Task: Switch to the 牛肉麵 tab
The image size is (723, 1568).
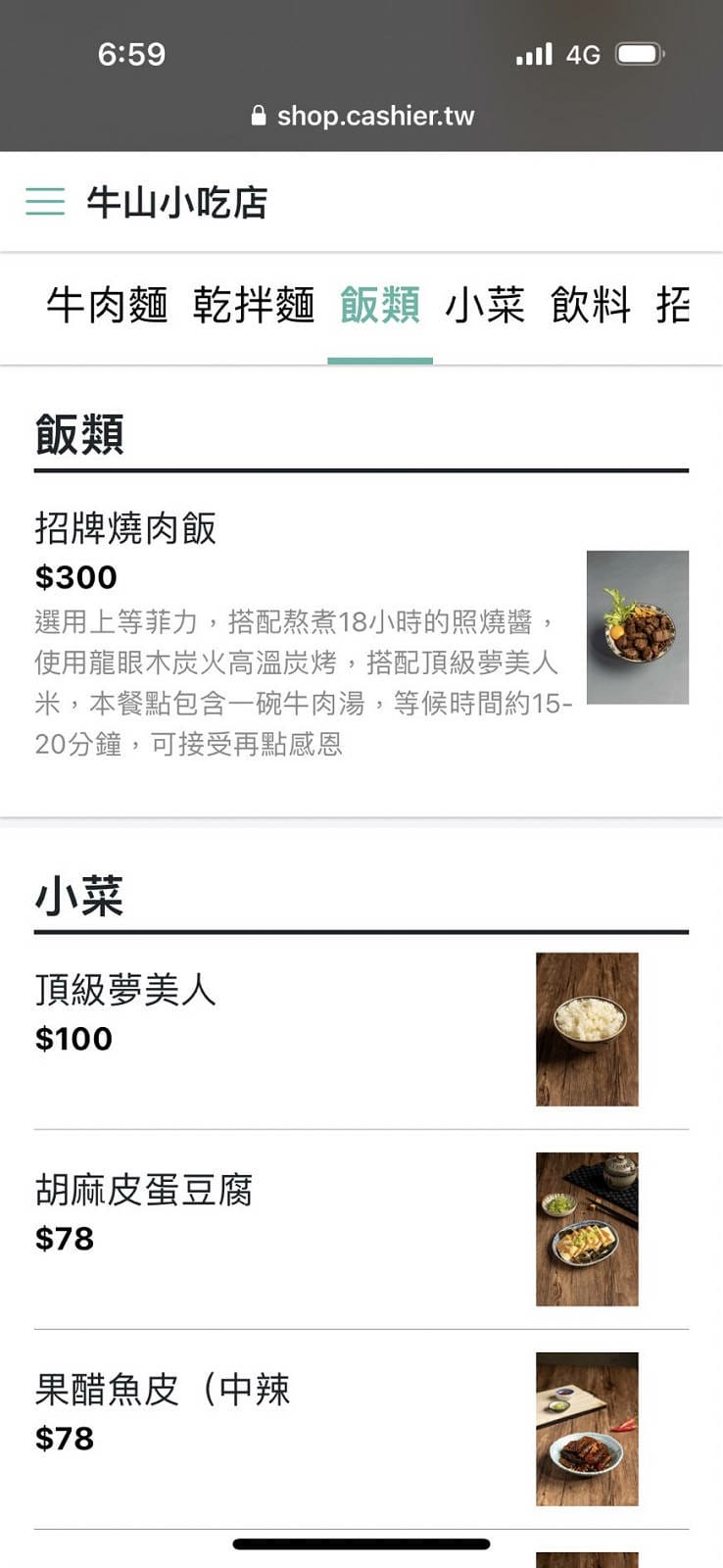Action: coord(108,306)
